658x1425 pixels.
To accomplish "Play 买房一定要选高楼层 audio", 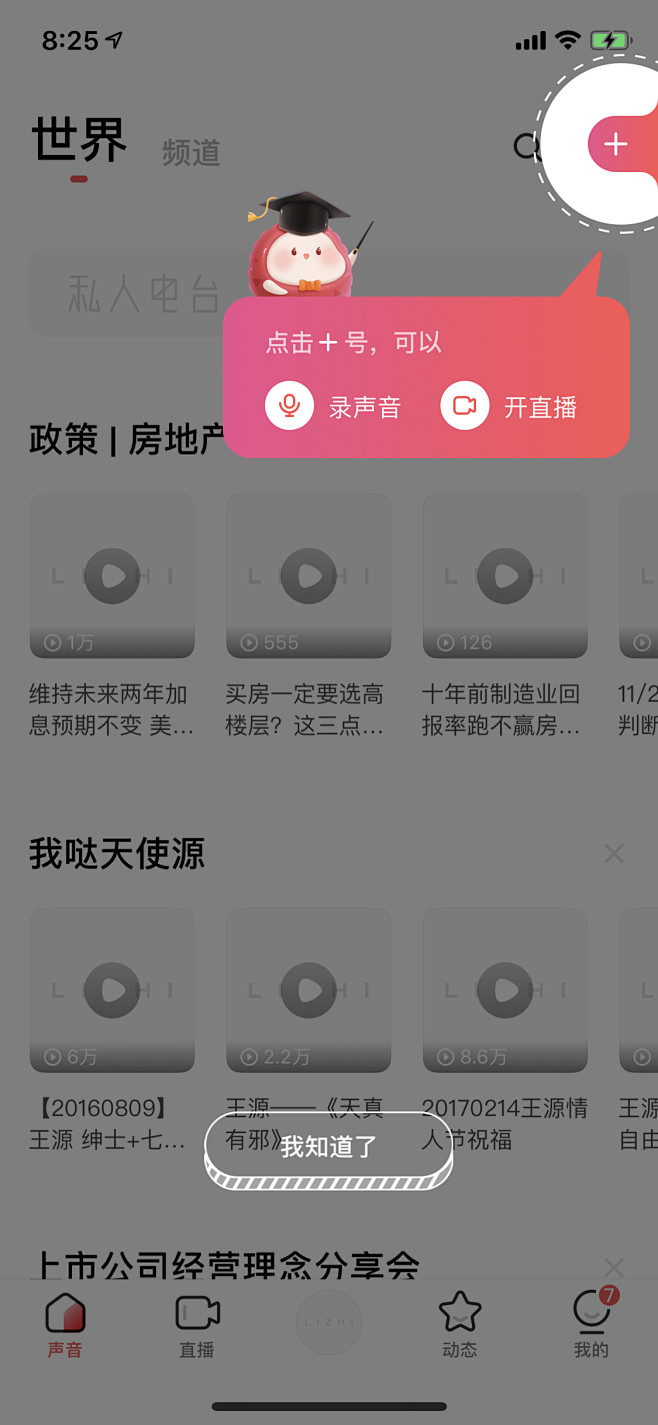I will (308, 576).
